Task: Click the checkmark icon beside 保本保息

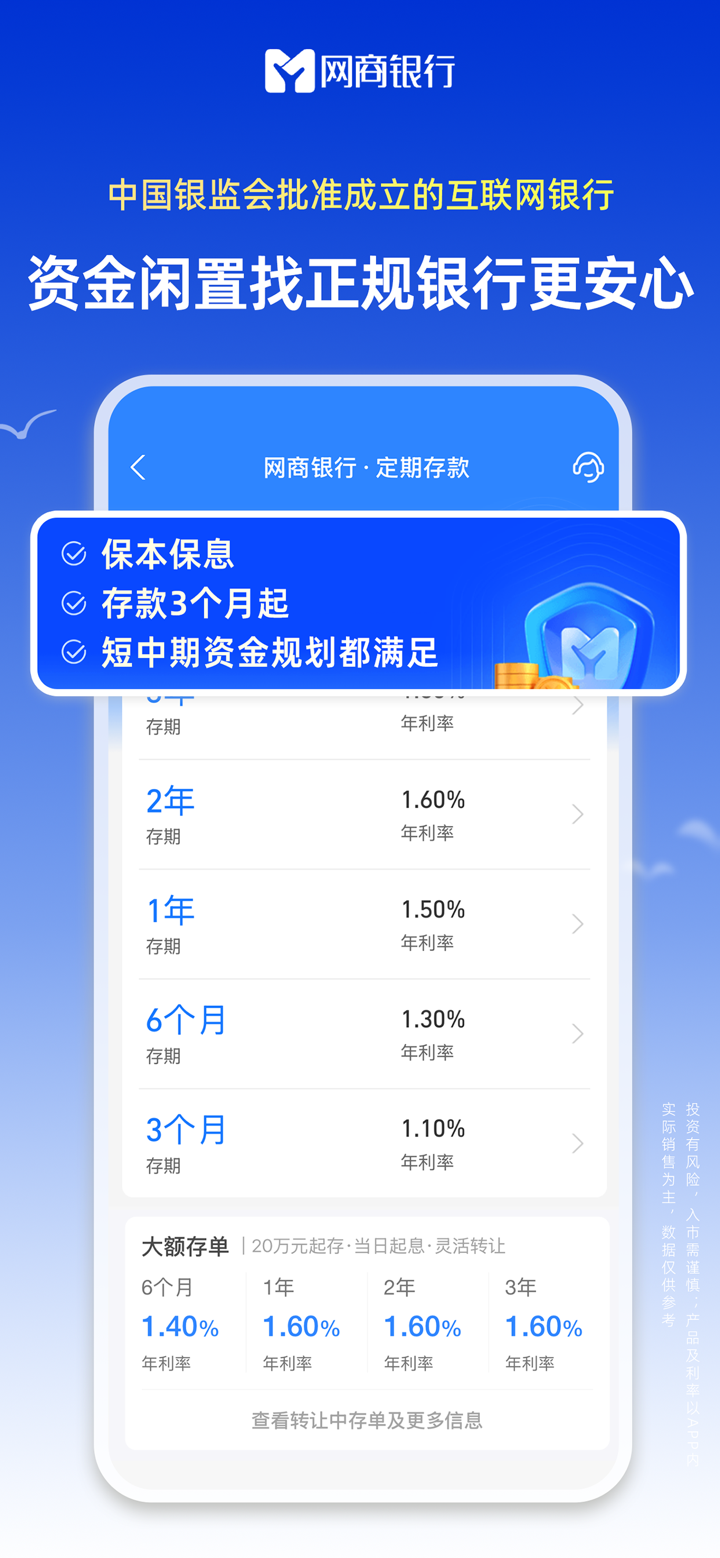Action: point(72,552)
